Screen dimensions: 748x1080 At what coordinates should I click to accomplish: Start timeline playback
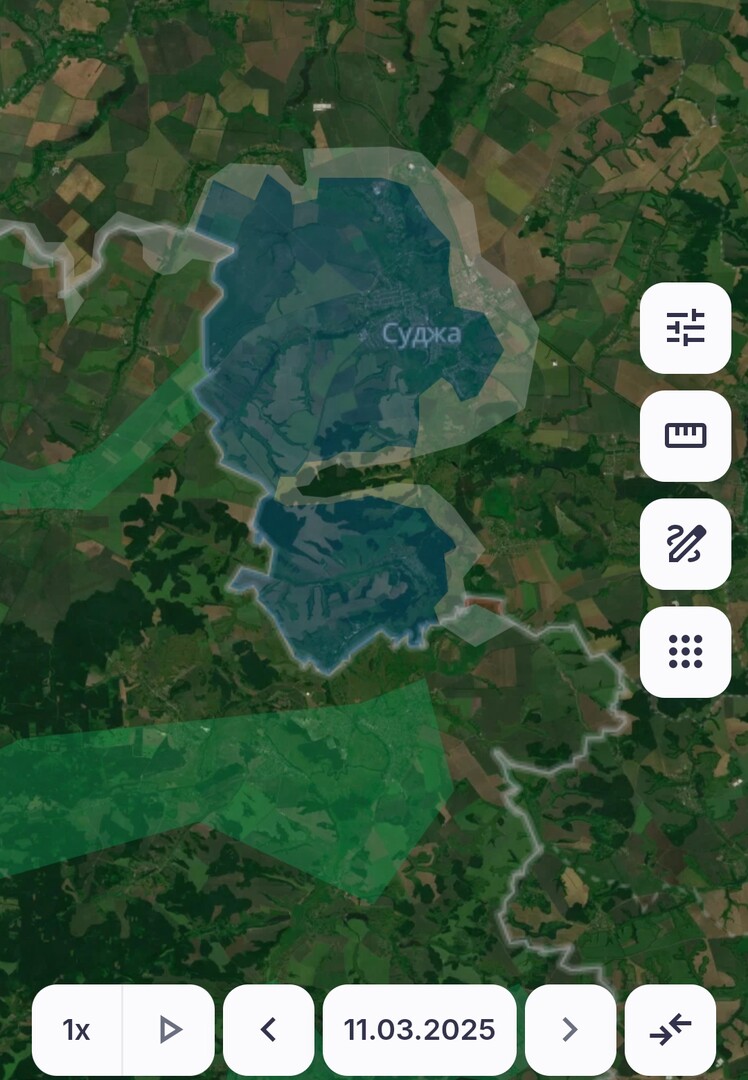tap(169, 1030)
